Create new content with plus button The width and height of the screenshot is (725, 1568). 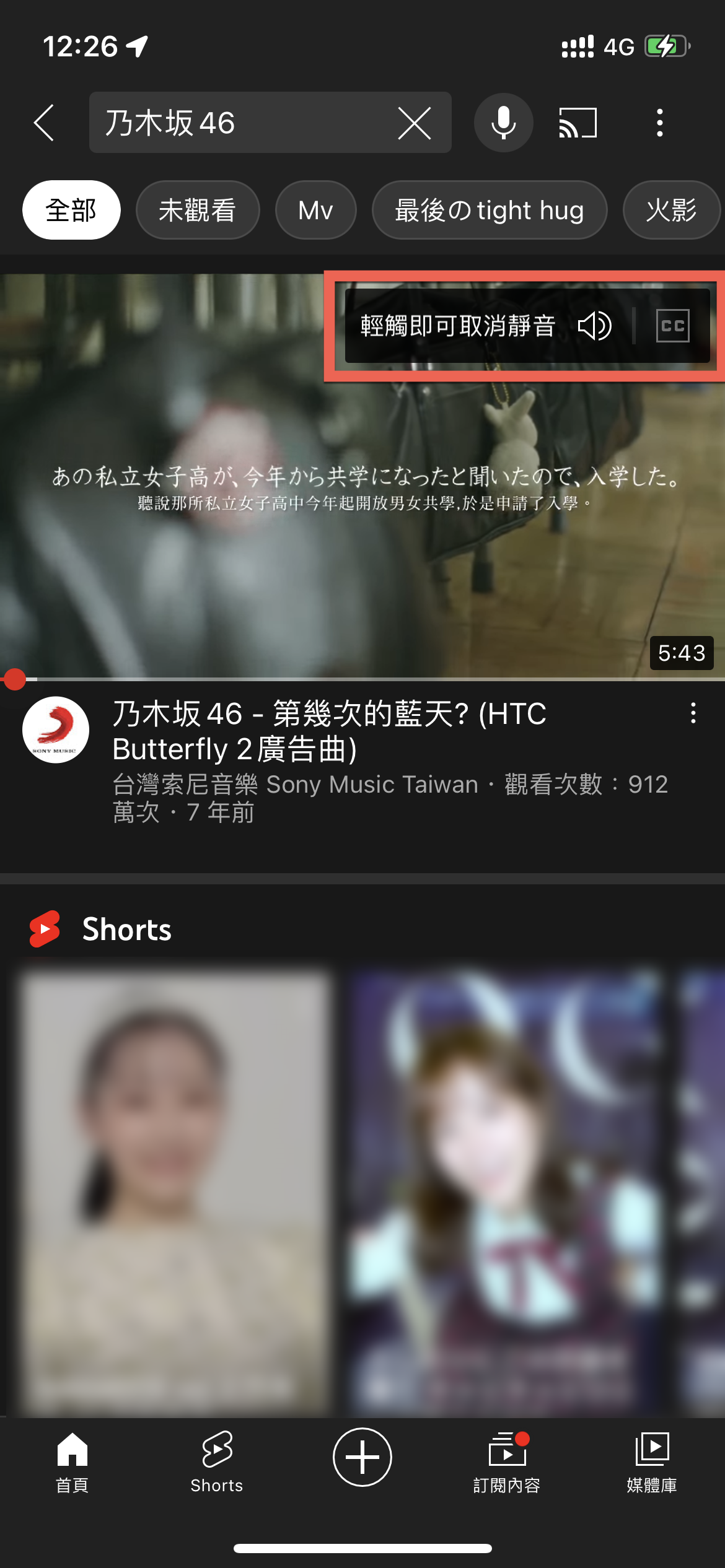(x=362, y=1457)
